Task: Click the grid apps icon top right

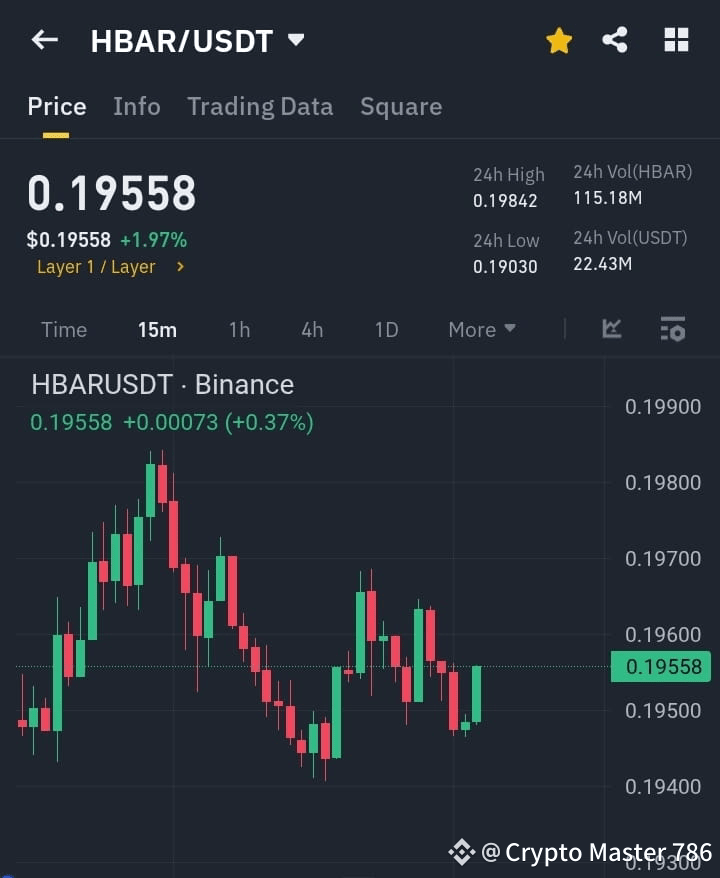Action: tap(676, 40)
